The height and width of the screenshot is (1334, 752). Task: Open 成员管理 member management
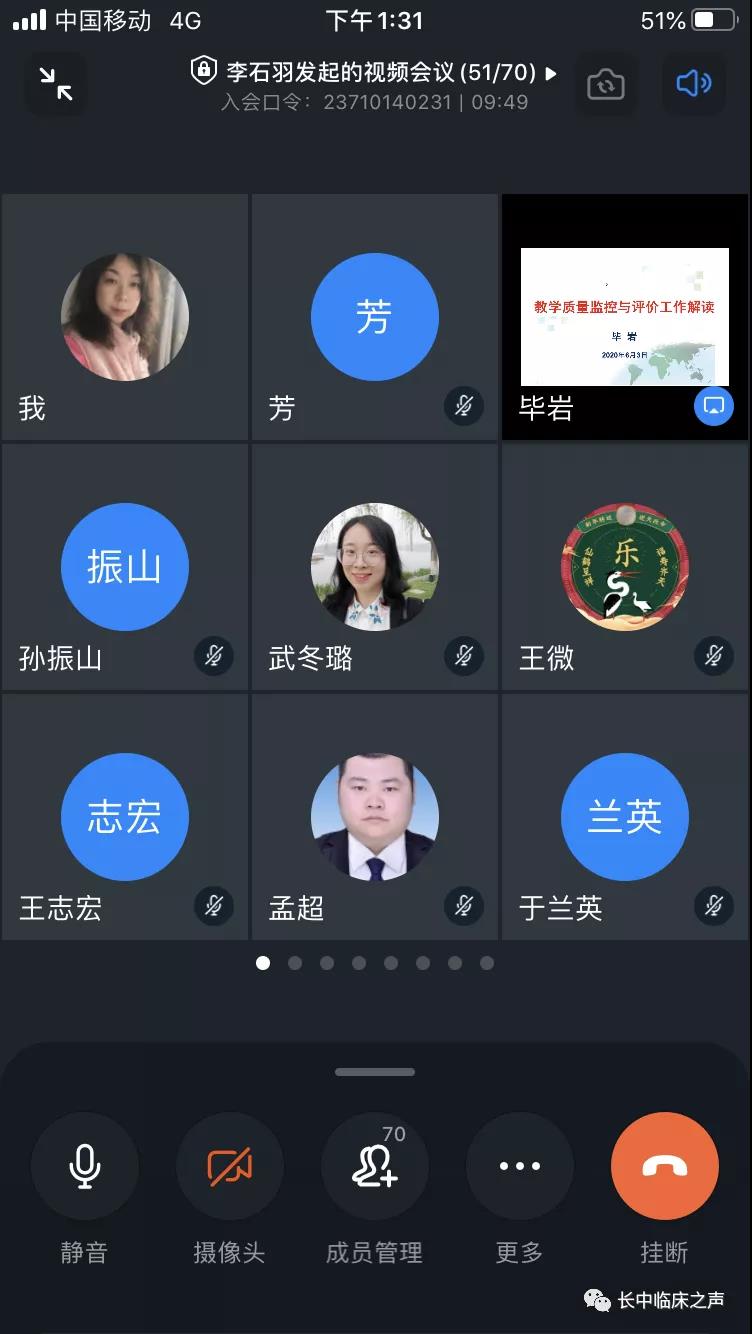click(x=375, y=1166)
